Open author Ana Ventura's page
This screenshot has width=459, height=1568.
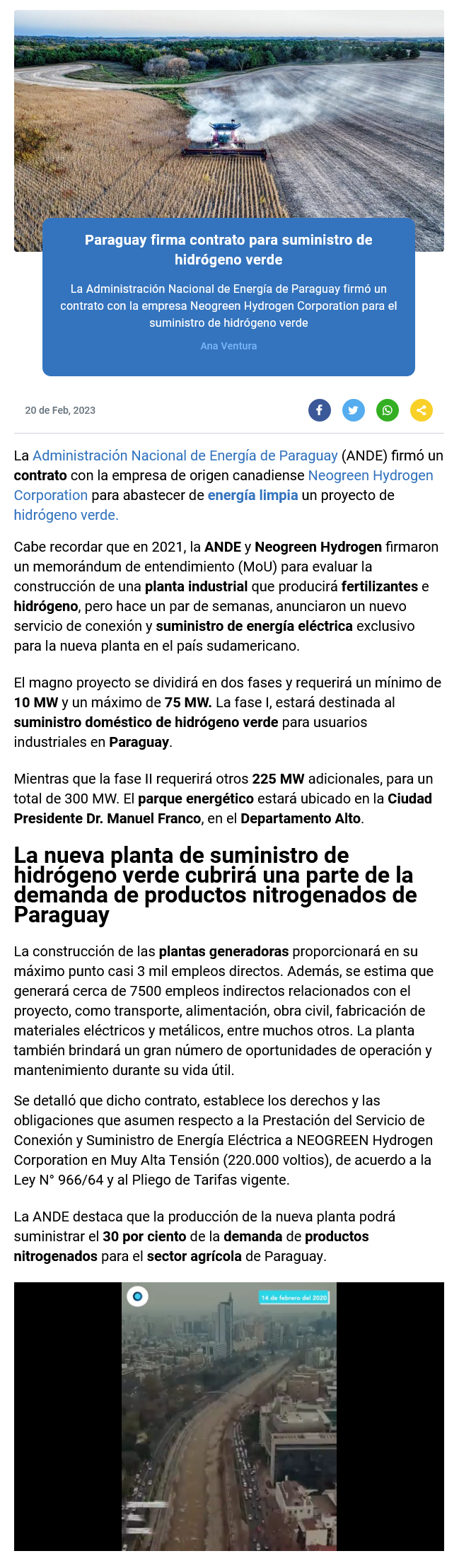pyautogui.click(x=228, y=346)
